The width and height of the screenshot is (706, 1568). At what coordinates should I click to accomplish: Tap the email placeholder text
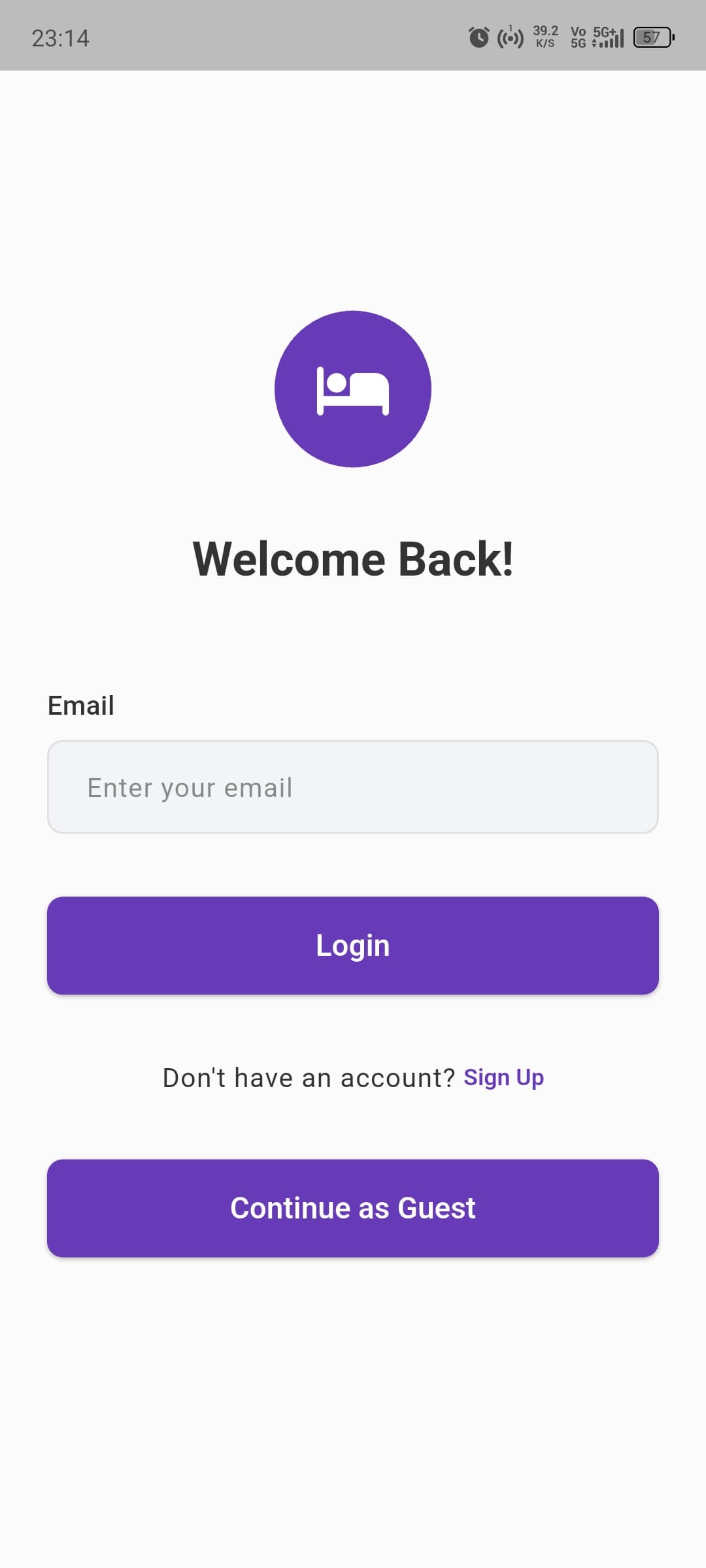tap(190, 787)
